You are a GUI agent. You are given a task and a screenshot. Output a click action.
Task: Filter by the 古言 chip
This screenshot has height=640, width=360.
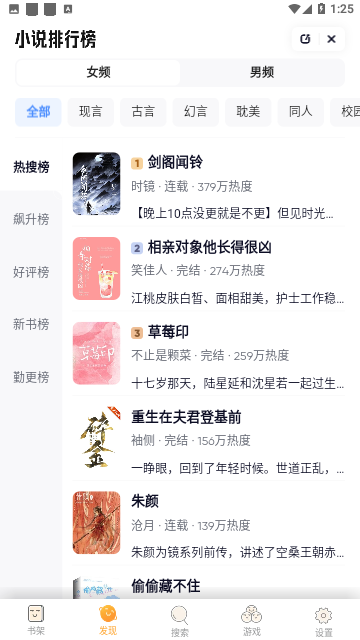(x=143, y=112)
